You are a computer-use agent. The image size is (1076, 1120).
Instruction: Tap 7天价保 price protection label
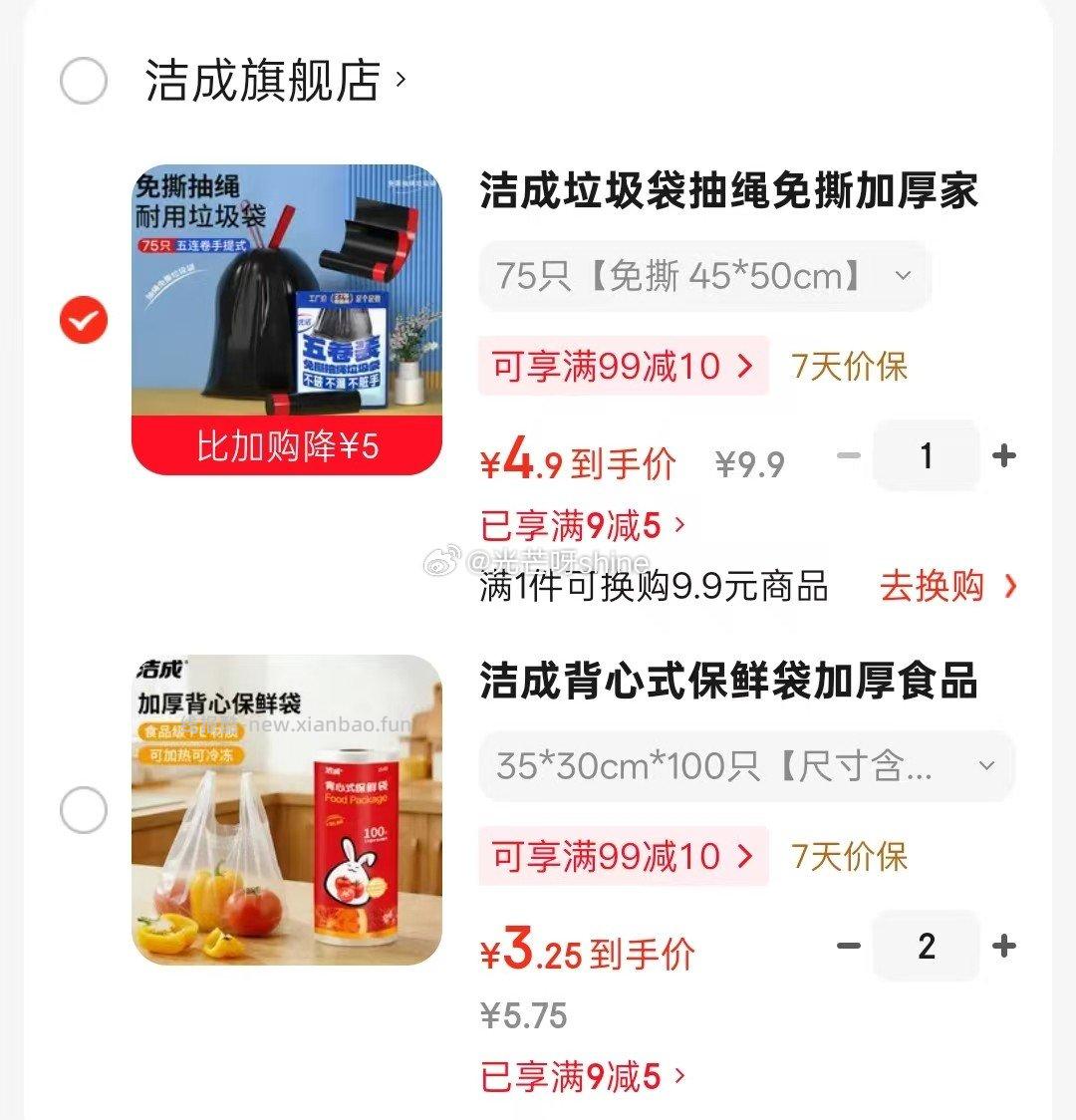click(847, 367)
